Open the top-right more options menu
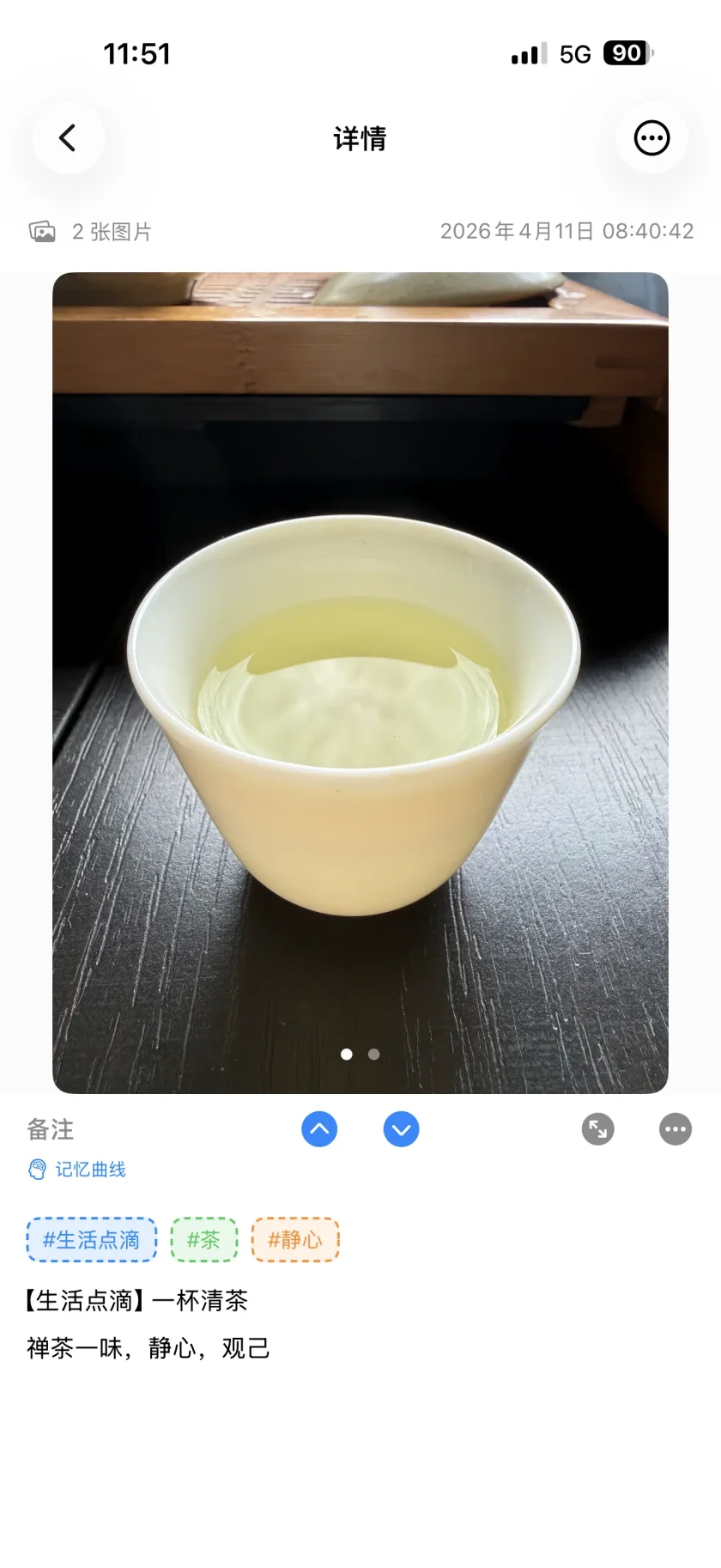 [x=652, y=138]
